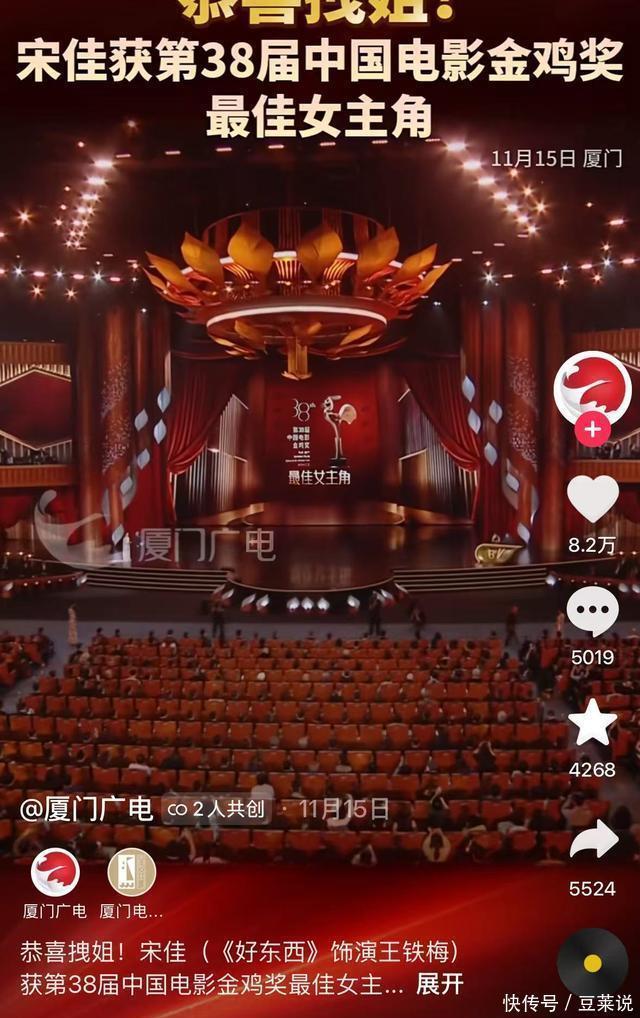View the 2人共创 co-creators list
Image resolution: width=640 pixels, height=1018 pixels.
point(215,808)
